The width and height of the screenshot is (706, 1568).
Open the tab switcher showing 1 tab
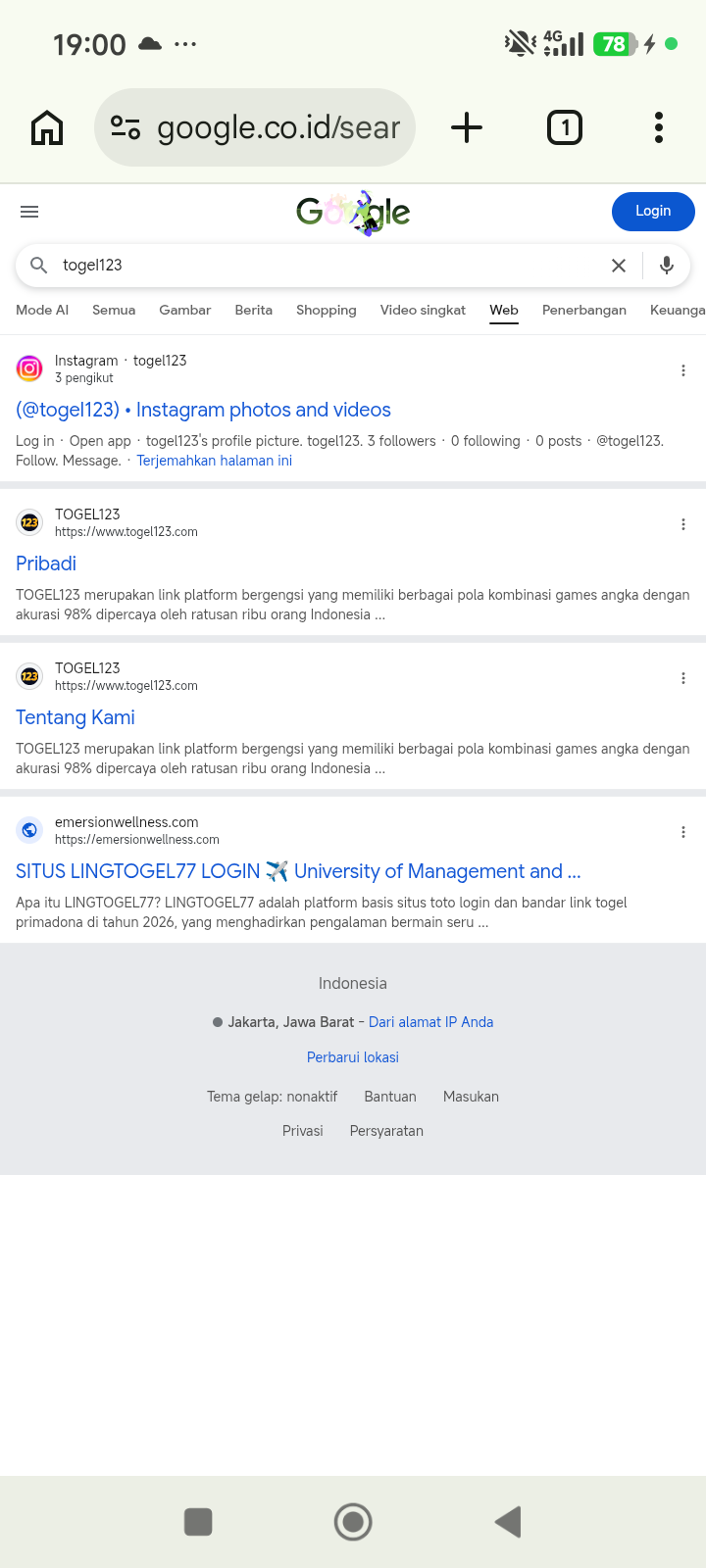[565, 127]
